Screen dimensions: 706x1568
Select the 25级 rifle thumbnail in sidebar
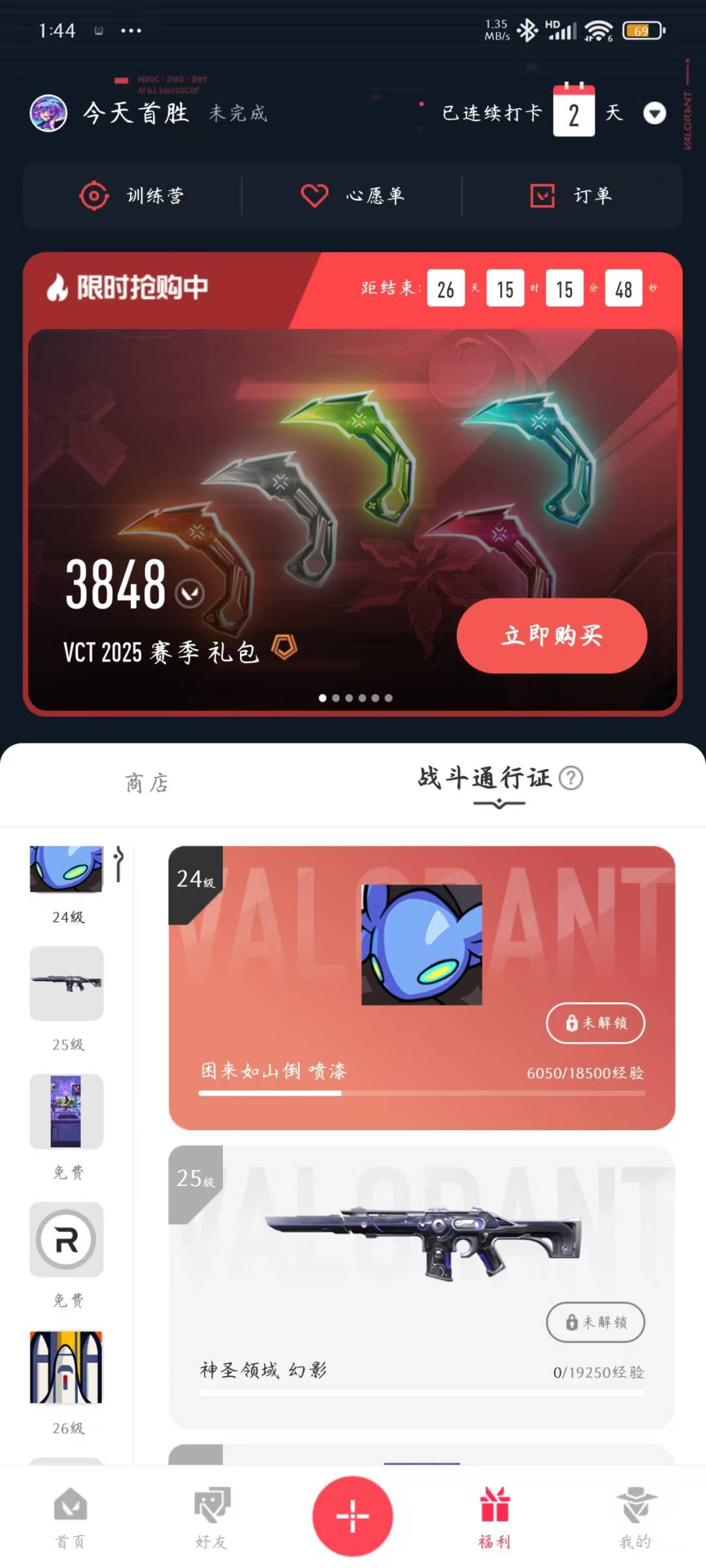pos(67,983)
